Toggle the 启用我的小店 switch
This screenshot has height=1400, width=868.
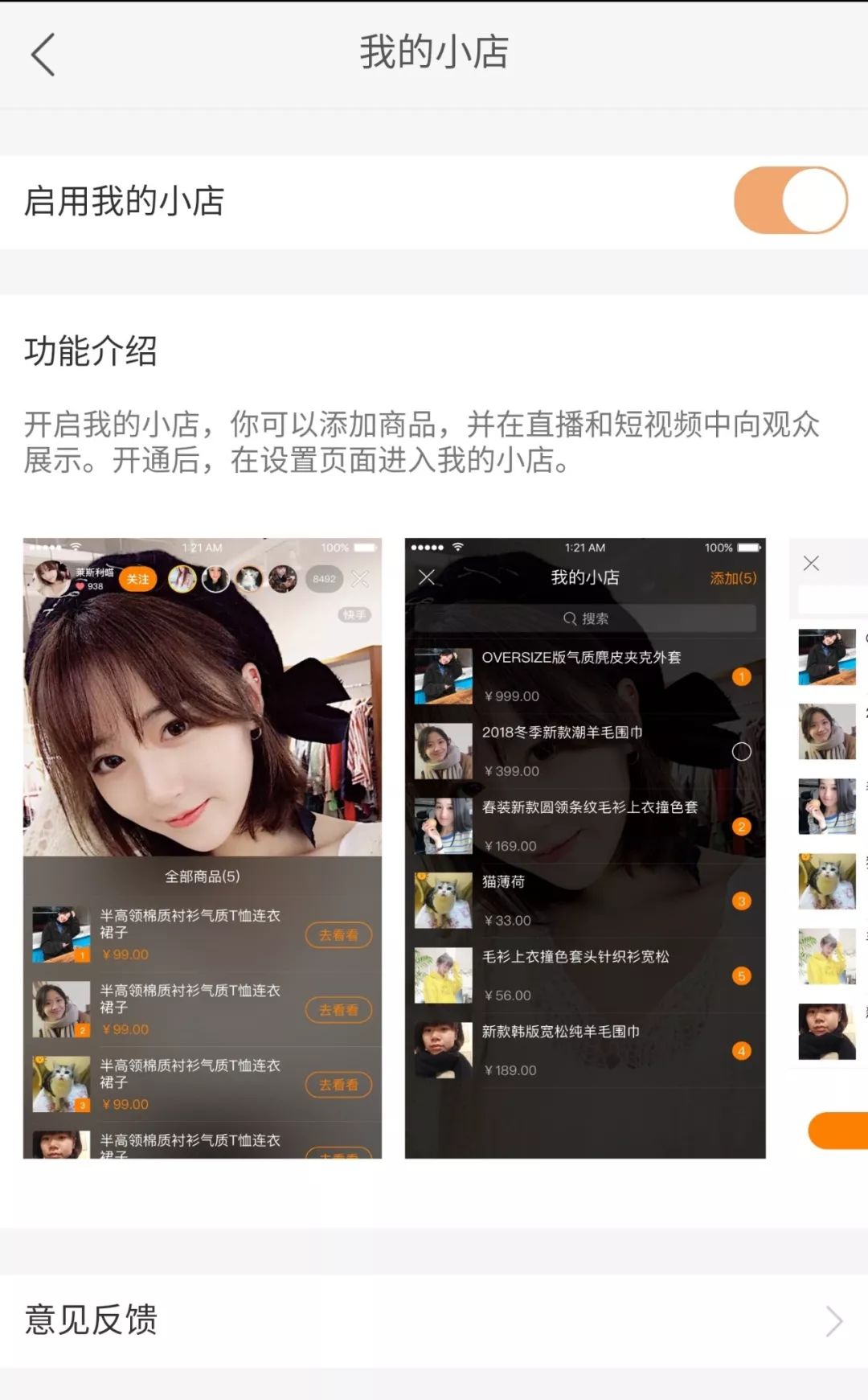pyautogui.click(x=790, y=200)
